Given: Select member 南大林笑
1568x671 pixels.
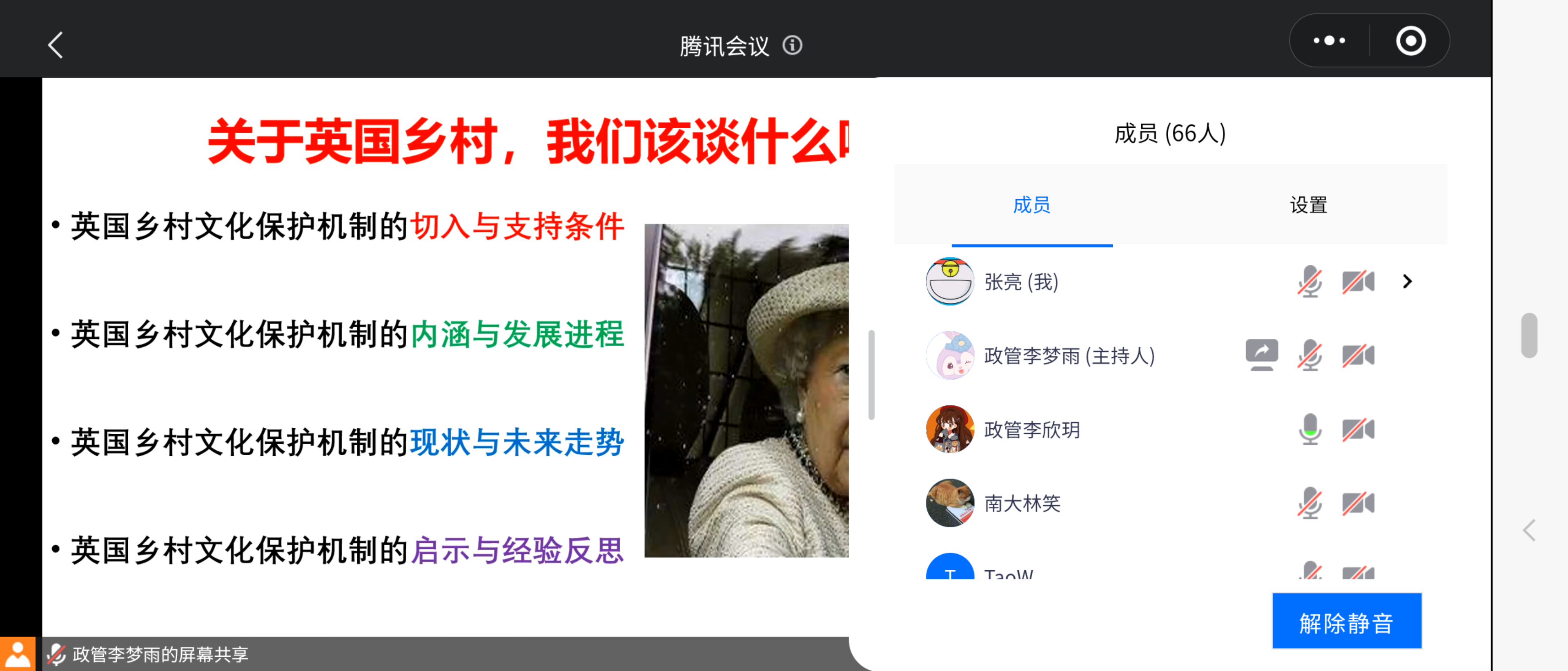Looking at the screenshot, I should (x=1022, y=503).
